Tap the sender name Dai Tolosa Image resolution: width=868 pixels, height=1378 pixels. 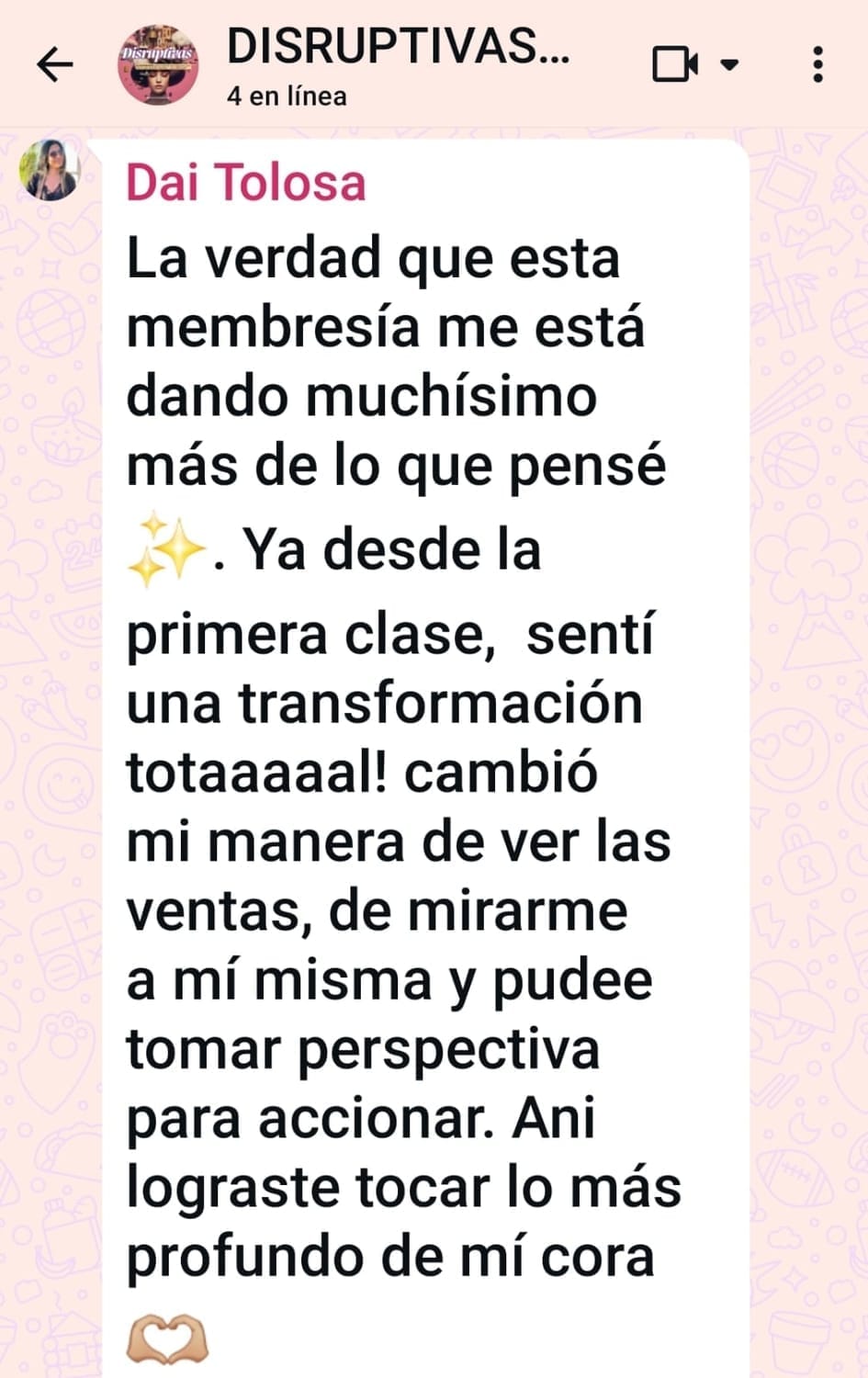pyautogui.click(x=245, y=182)
